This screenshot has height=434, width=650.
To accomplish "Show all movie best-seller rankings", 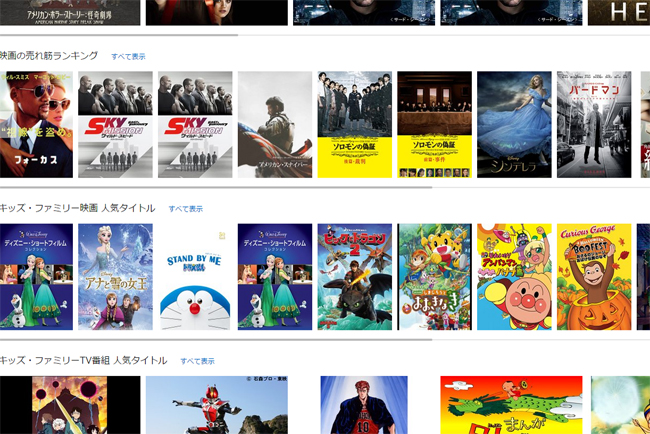I will [x=128, y=57].
